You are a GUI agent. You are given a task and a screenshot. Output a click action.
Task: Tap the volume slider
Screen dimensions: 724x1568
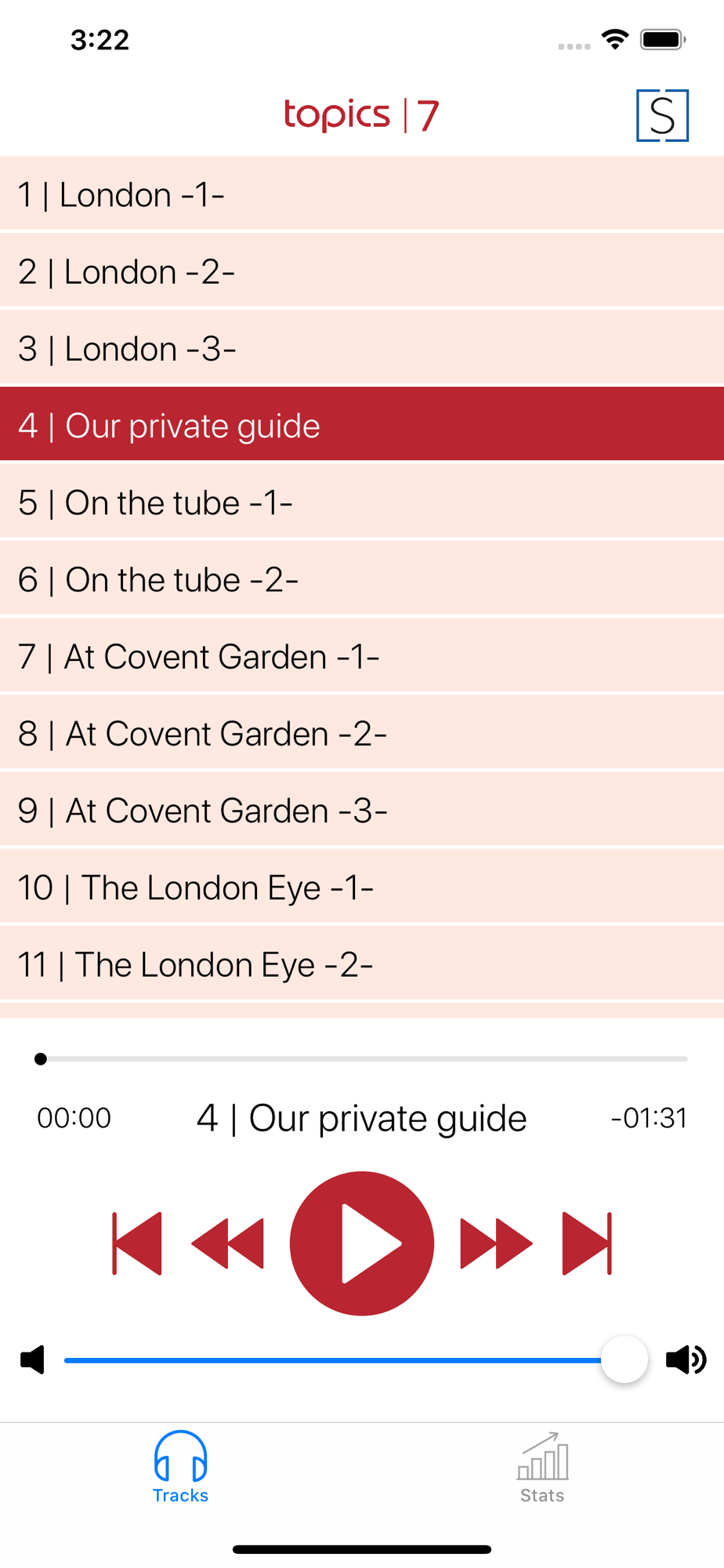(x=357, y=1359)
